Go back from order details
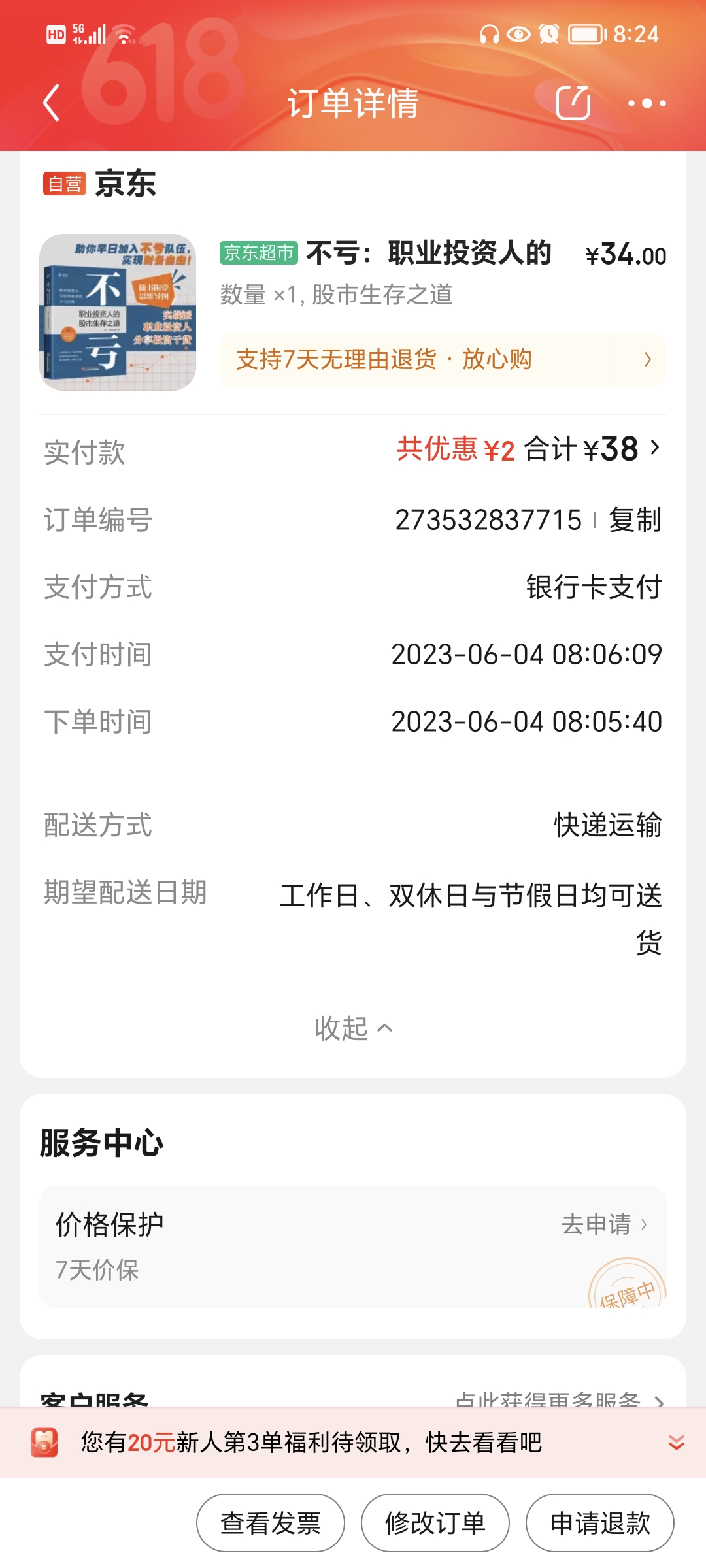 pos(51,103)
